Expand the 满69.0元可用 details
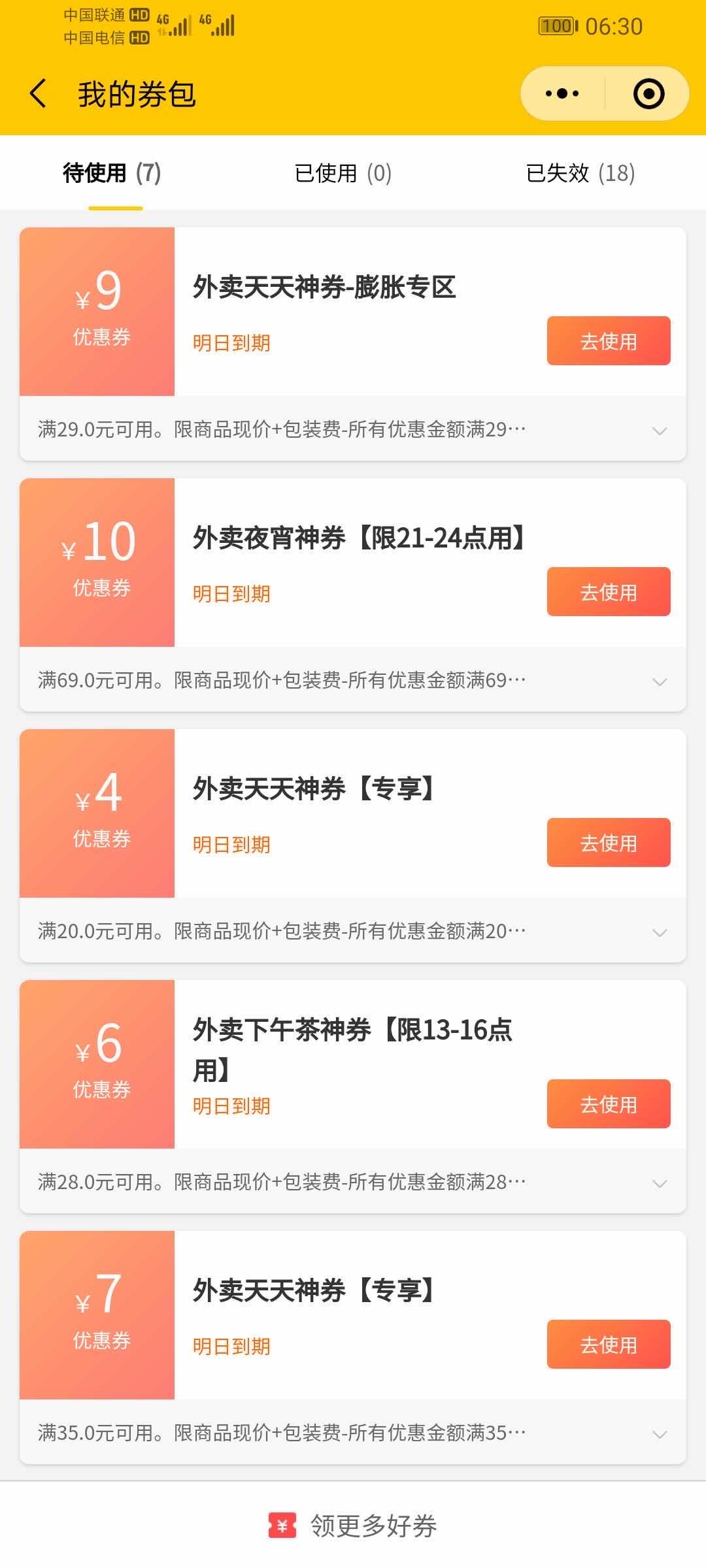This screenshot has height=1568, width=706. click(x=660, y=681)
